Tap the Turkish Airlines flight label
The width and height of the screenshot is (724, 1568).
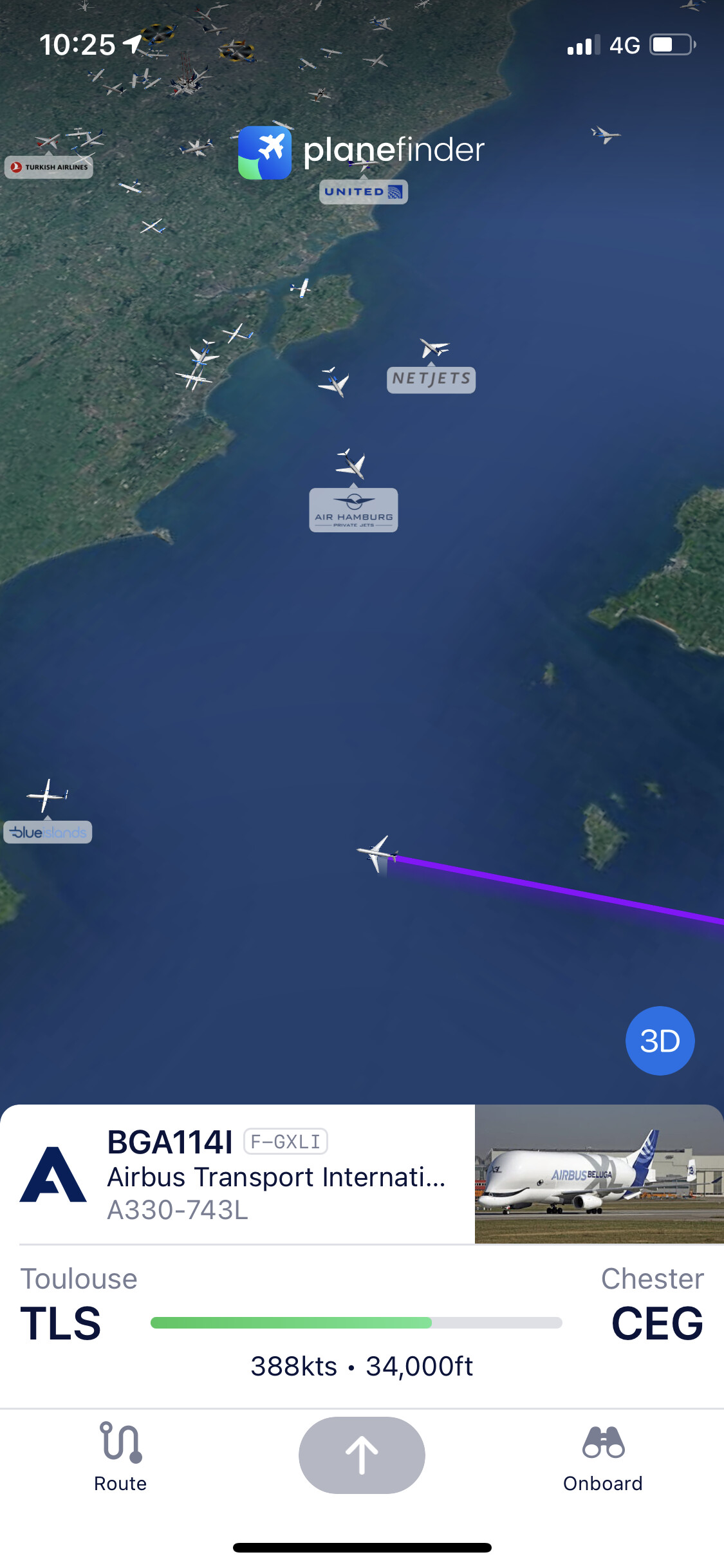(50, 167)
